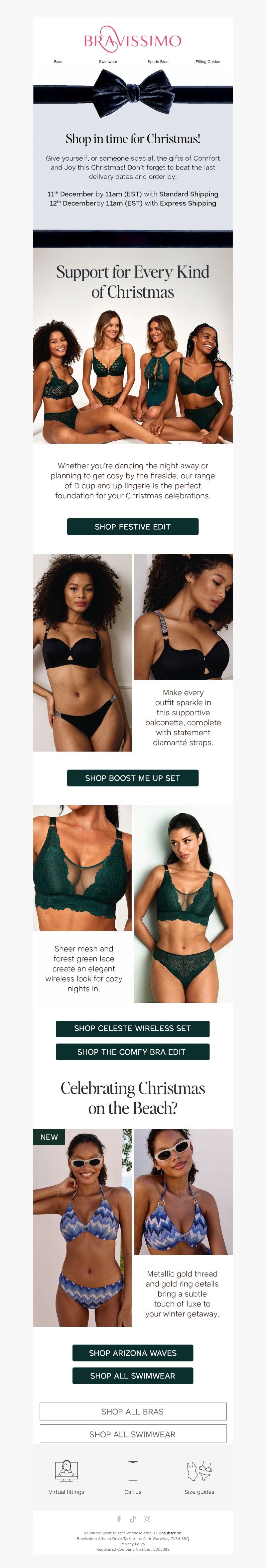This screenshot has height=1568, width=266.
Task: Shop the Arizona Waves swimwear
Action: point(132,1352)
